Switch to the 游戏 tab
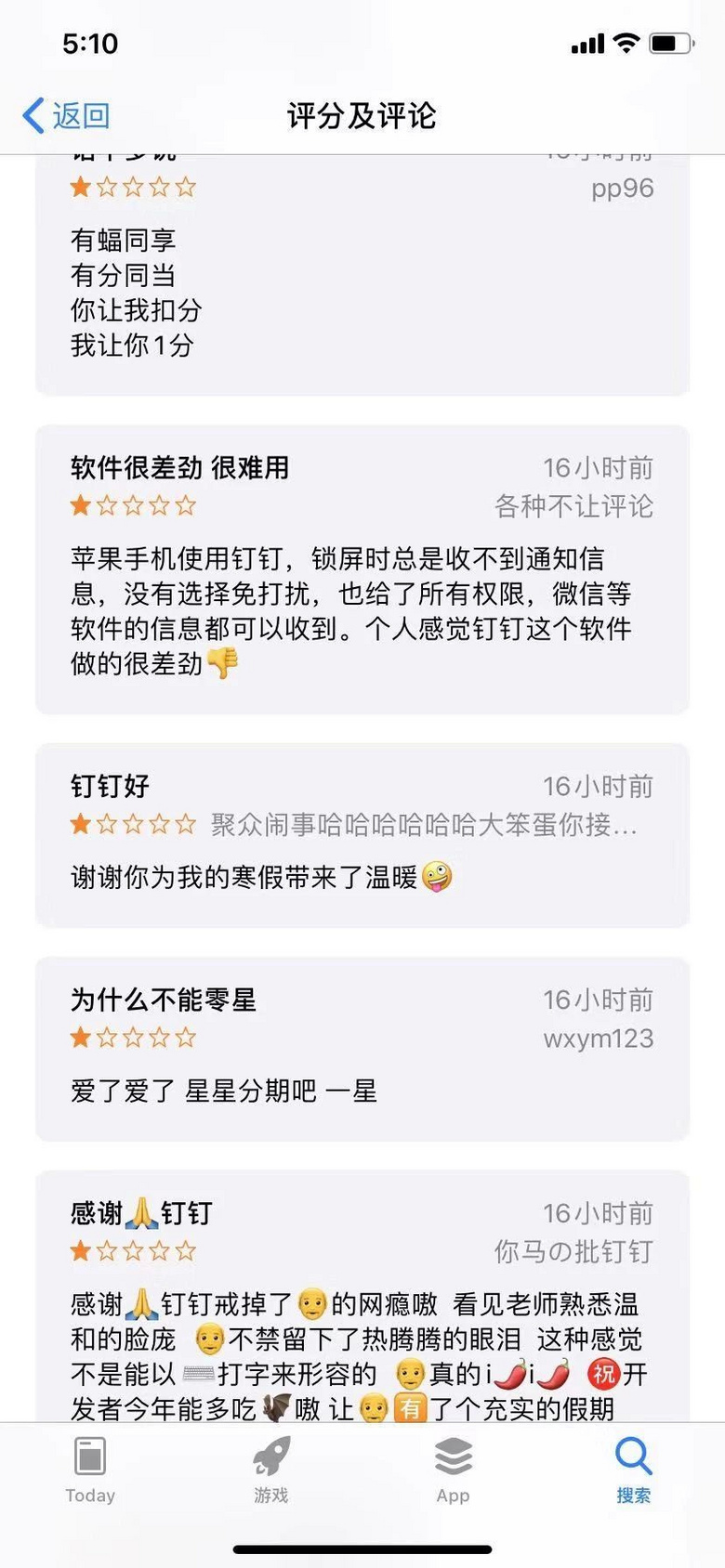 (271, 1470)
